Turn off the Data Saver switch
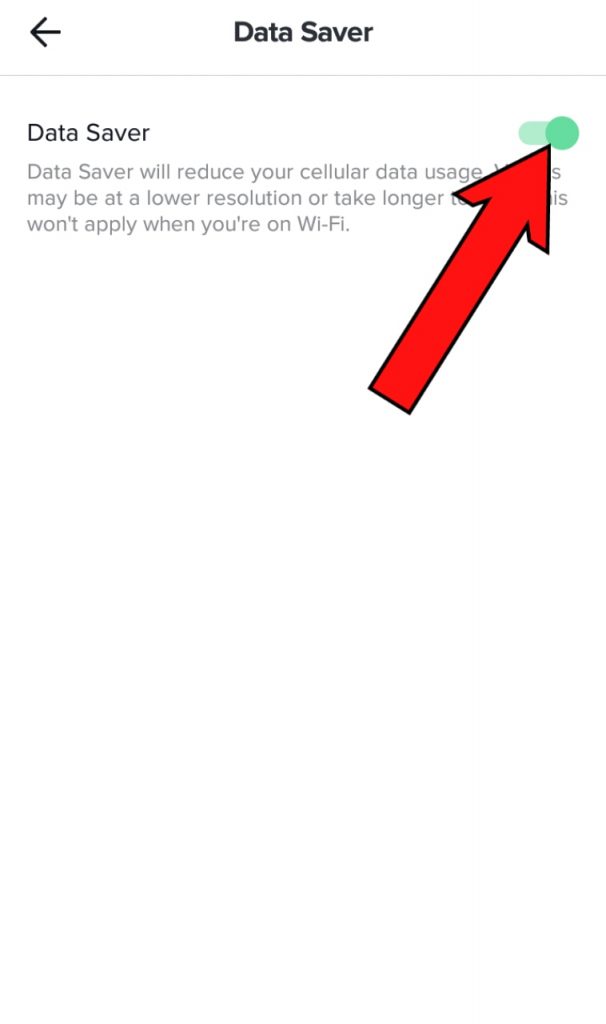Viewport: 606px width, 1024px height. [549, 133]
